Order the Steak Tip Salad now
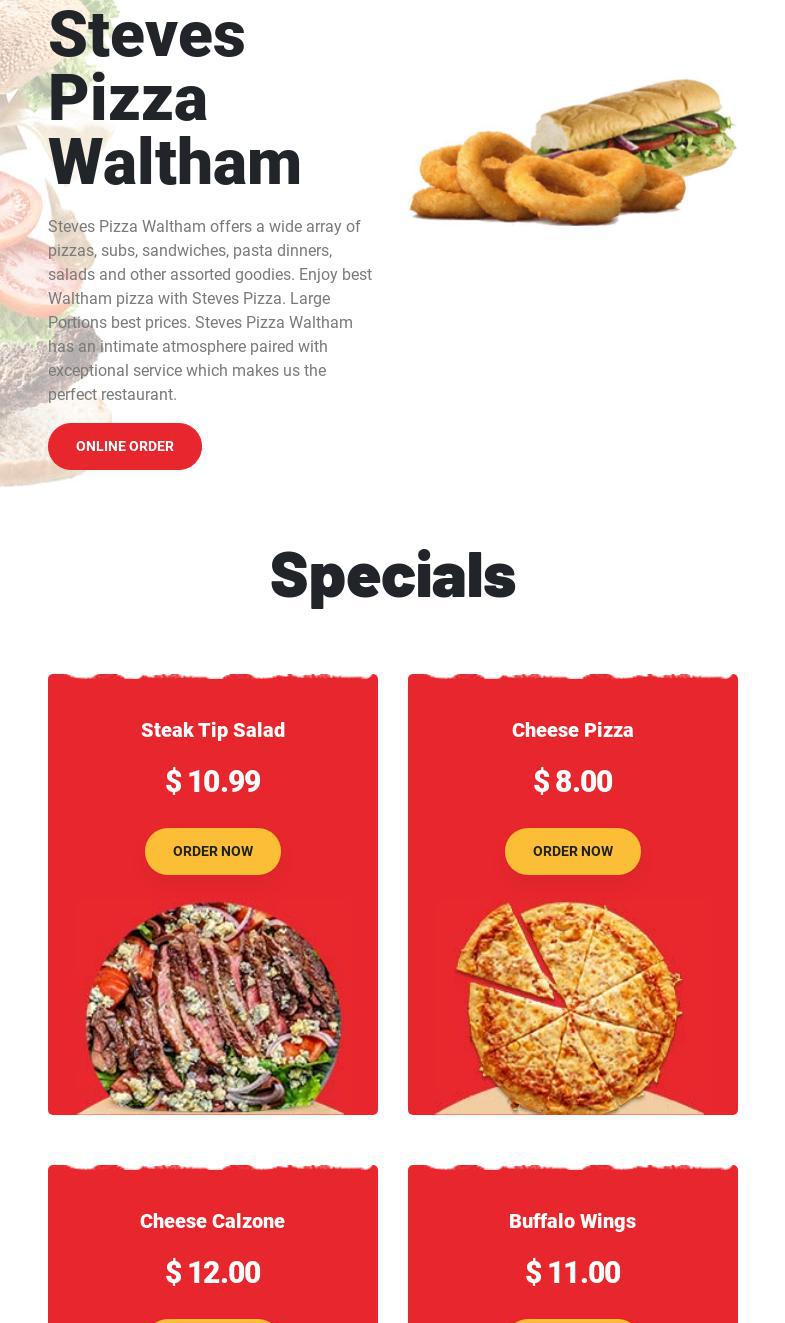The height and width of the screenshot is (1323, 785). click(x=213, y=851)
